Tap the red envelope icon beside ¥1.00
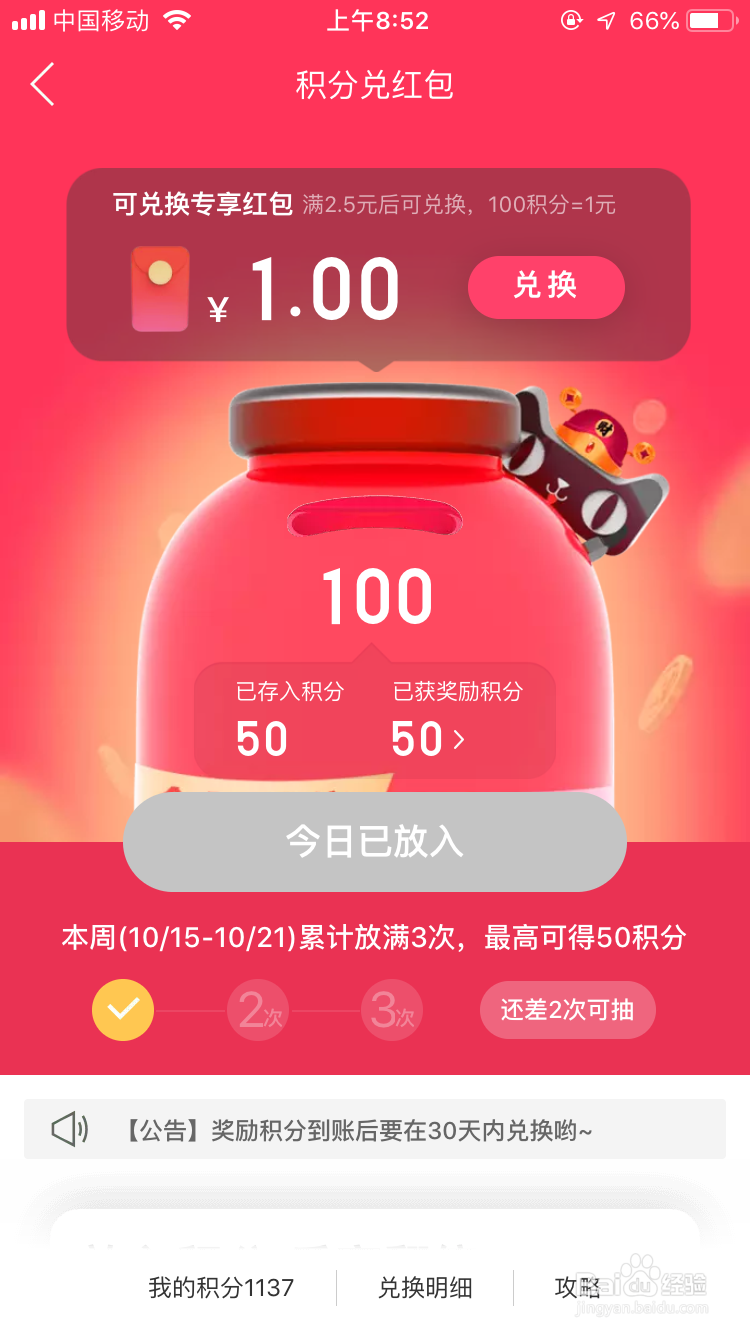 (x=160, y=288)
